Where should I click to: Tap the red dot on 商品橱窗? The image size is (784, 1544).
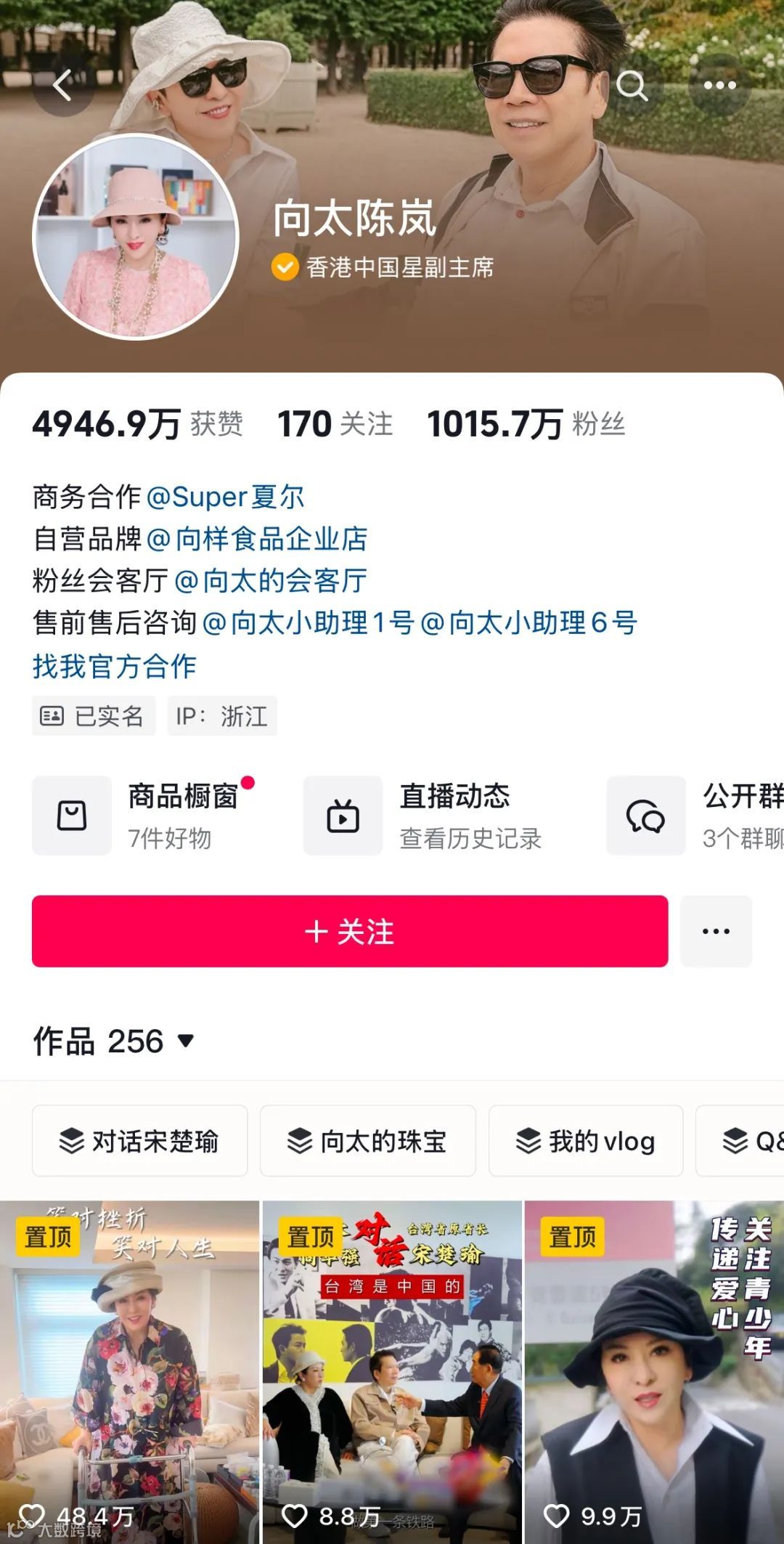[248, 783]
